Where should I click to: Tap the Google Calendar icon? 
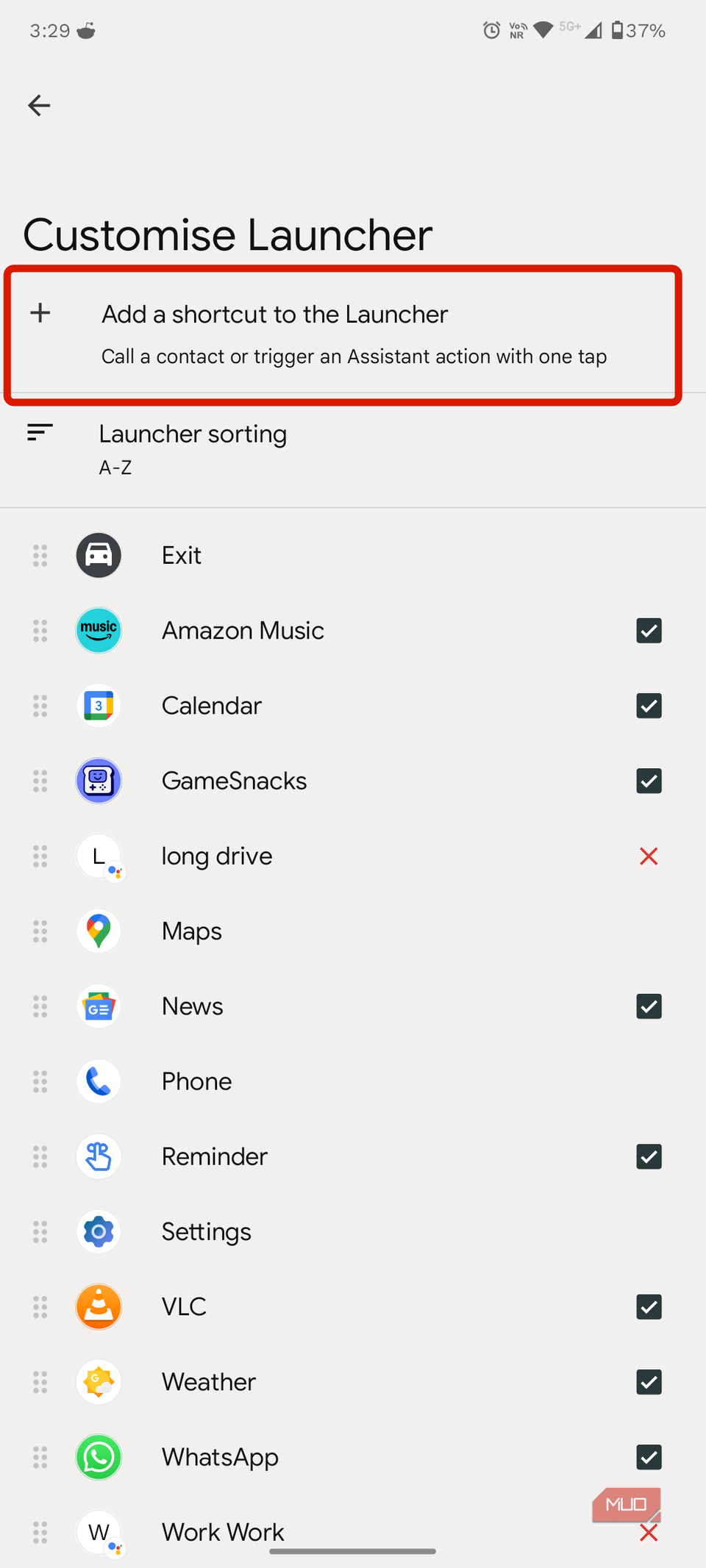[x=99, y=705]
